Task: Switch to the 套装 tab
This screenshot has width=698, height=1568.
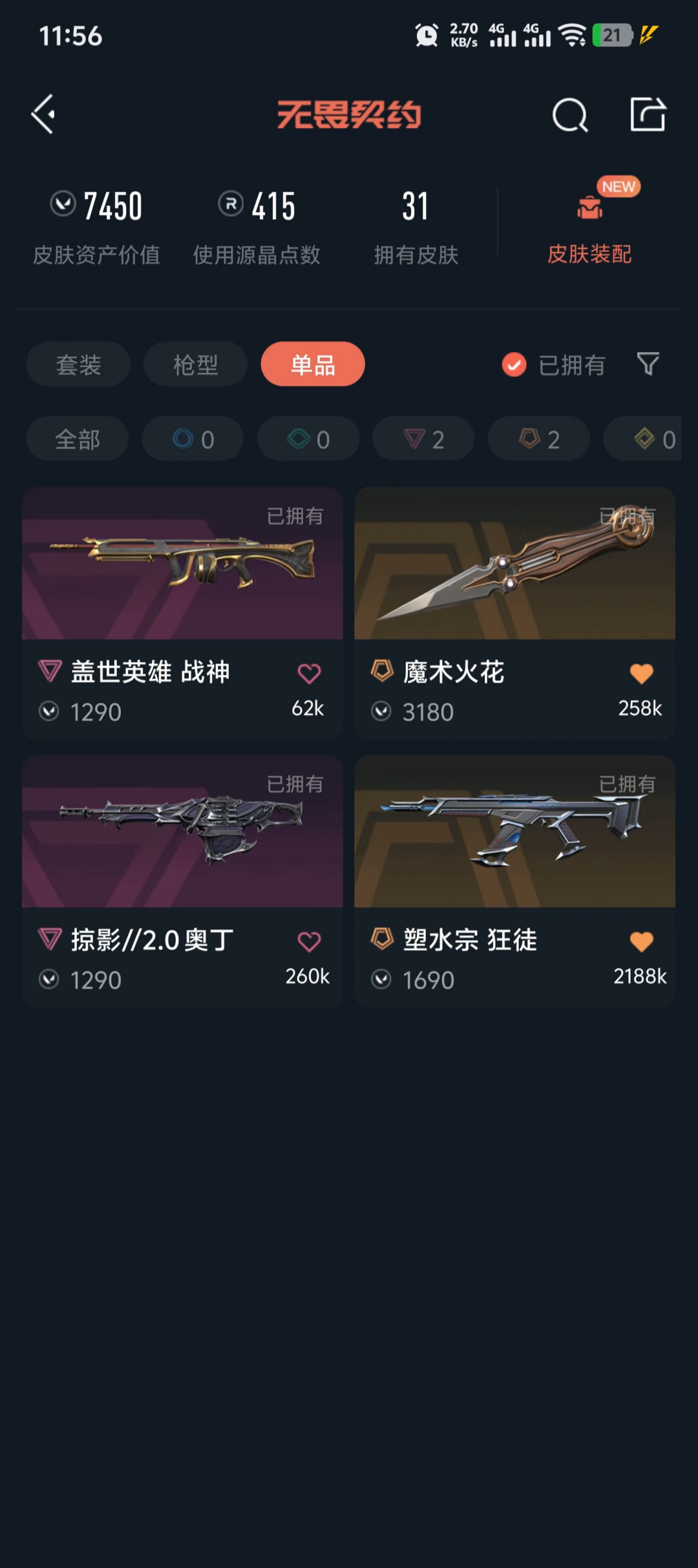Action: (77, 364)
